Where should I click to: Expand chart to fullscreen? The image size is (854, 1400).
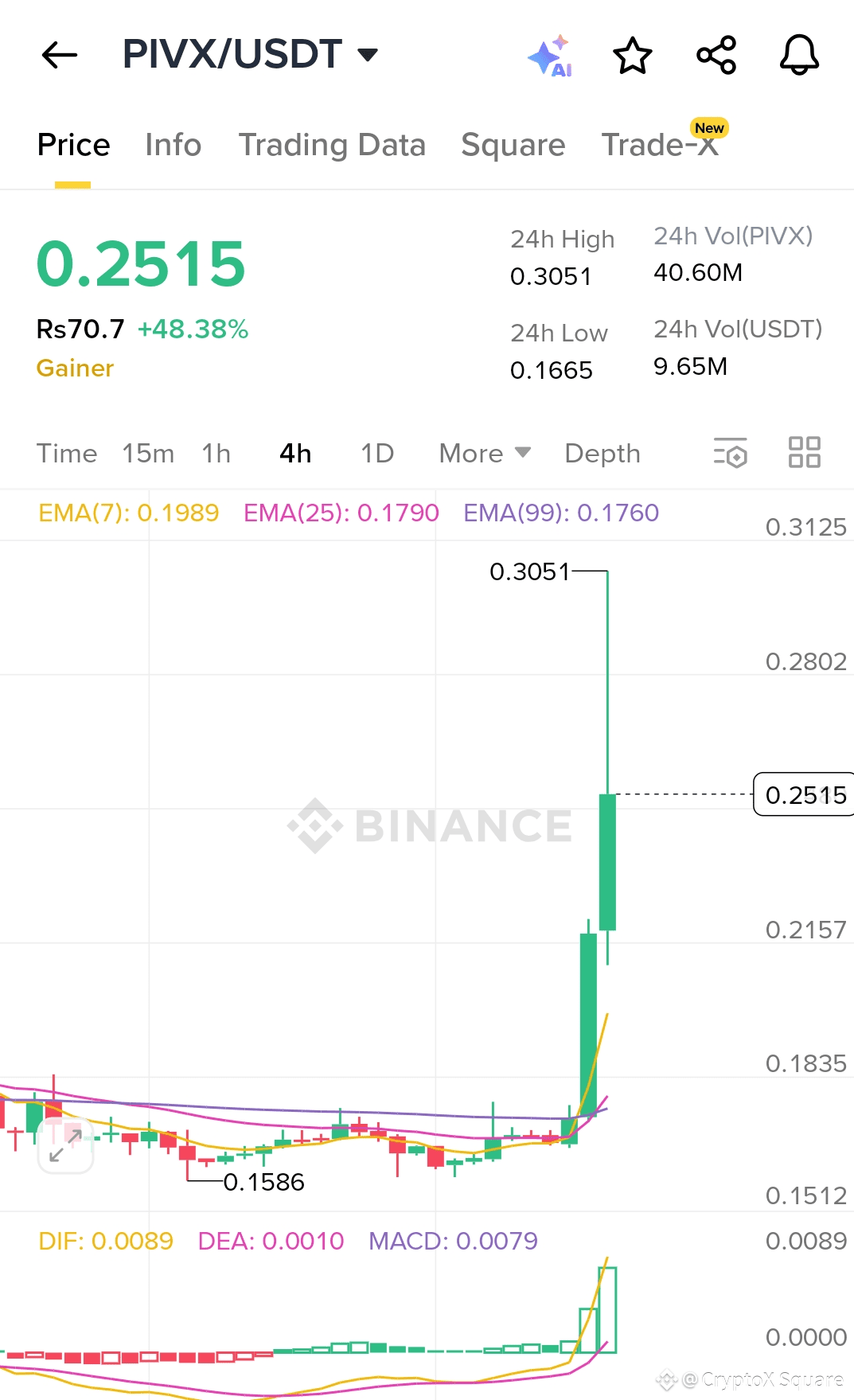pyautogui.click(x=66, y=1145)
